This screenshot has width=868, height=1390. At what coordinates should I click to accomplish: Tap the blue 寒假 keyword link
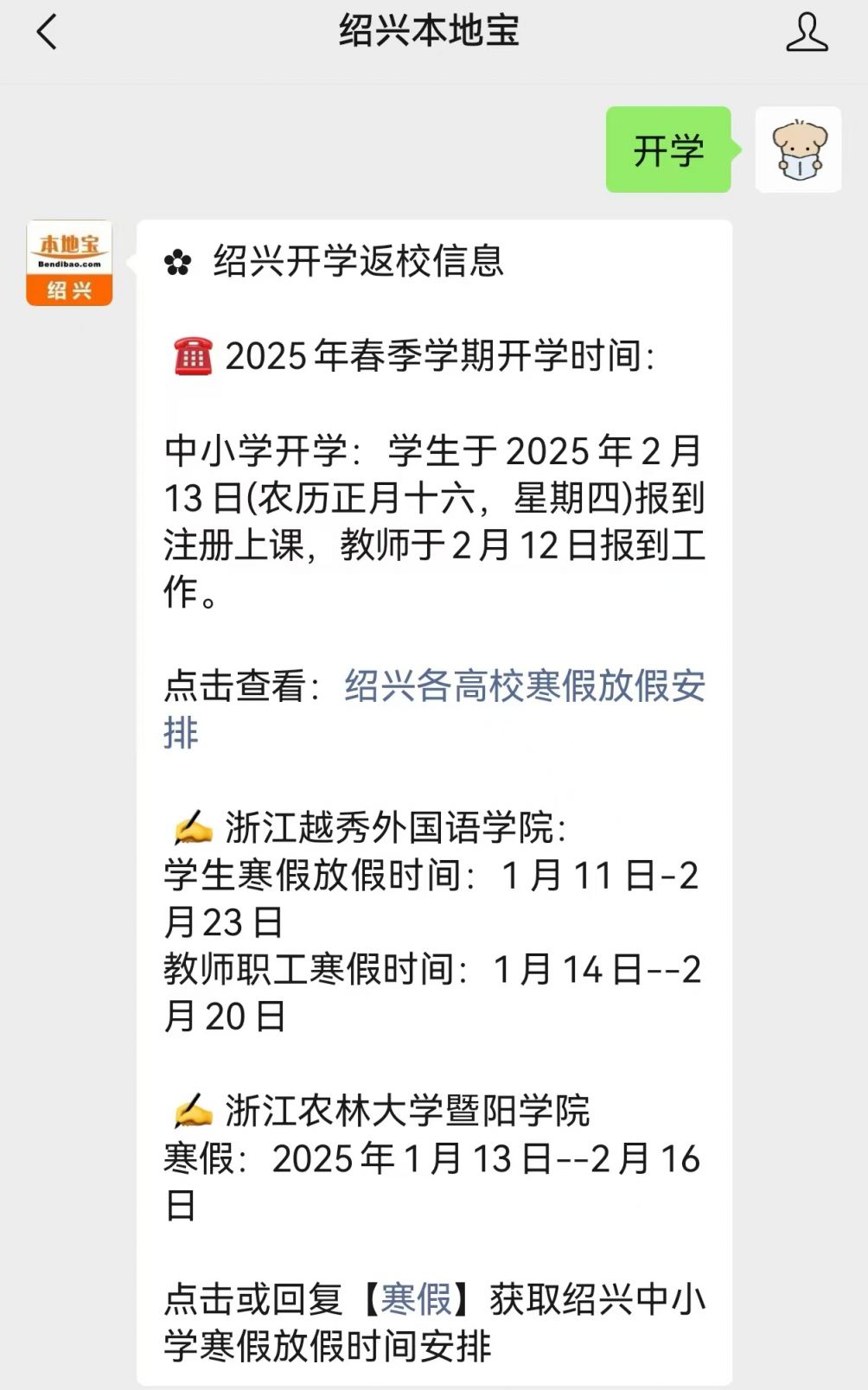tap(417, 1298)
